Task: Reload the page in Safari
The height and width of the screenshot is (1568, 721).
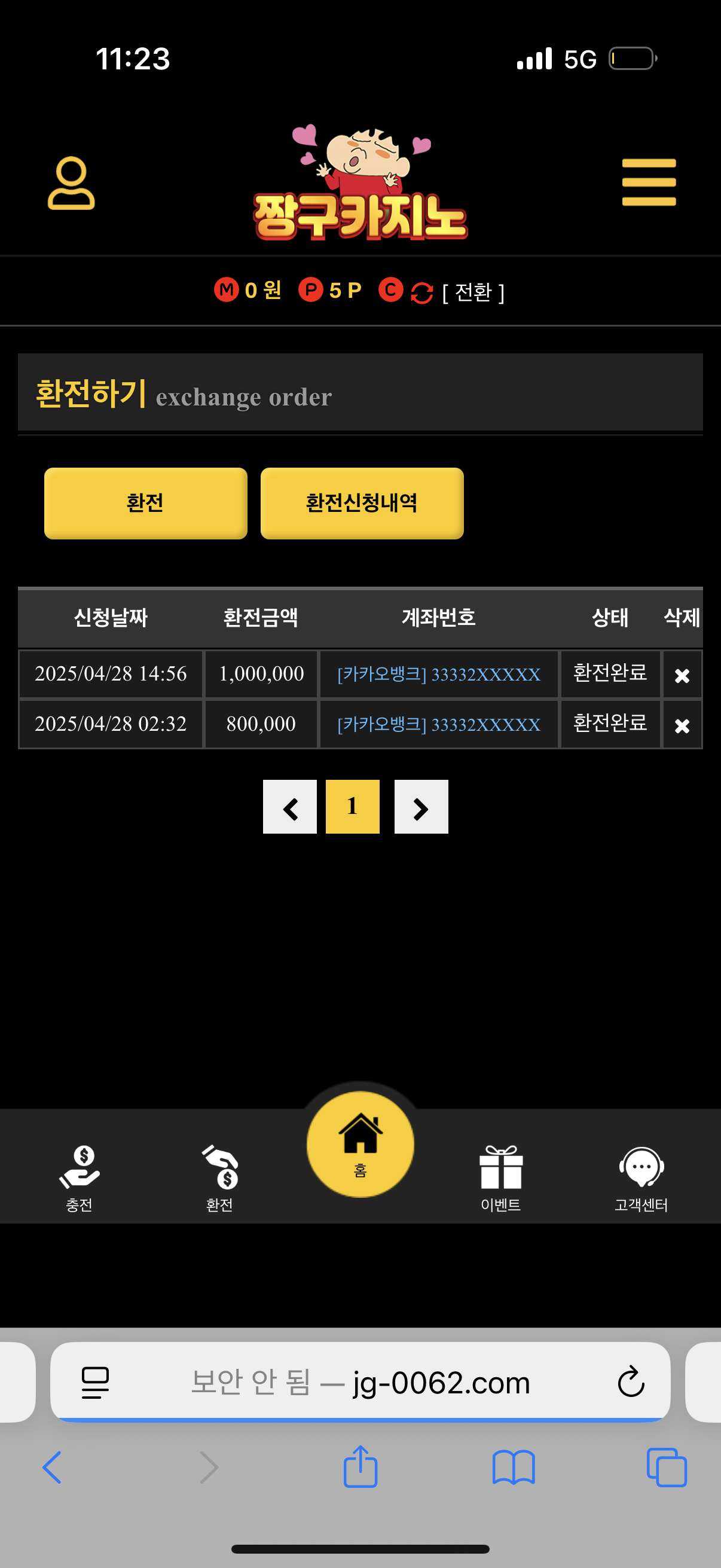Action: (631, 1381)
